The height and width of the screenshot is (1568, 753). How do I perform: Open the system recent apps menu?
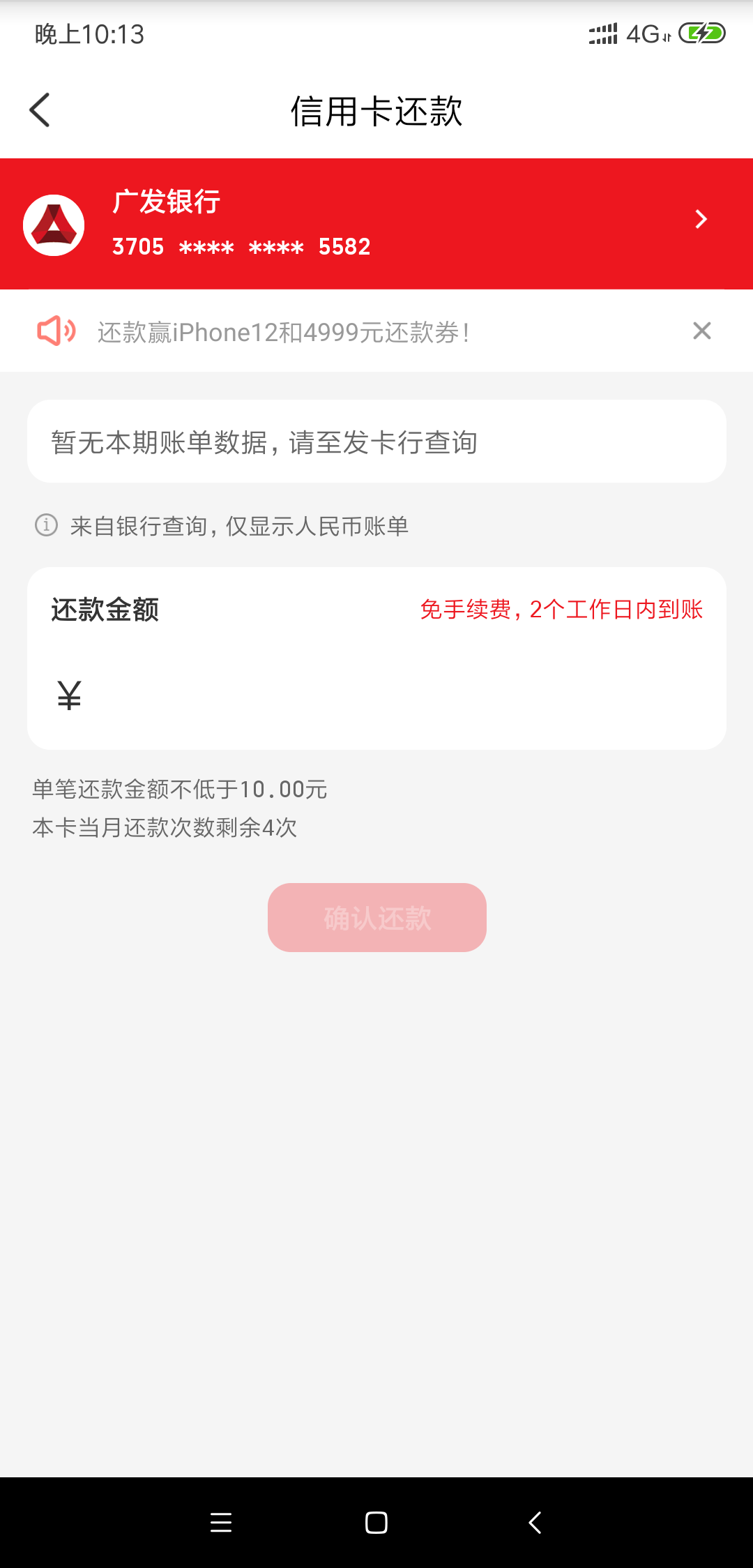click(x=221, y=1522)
